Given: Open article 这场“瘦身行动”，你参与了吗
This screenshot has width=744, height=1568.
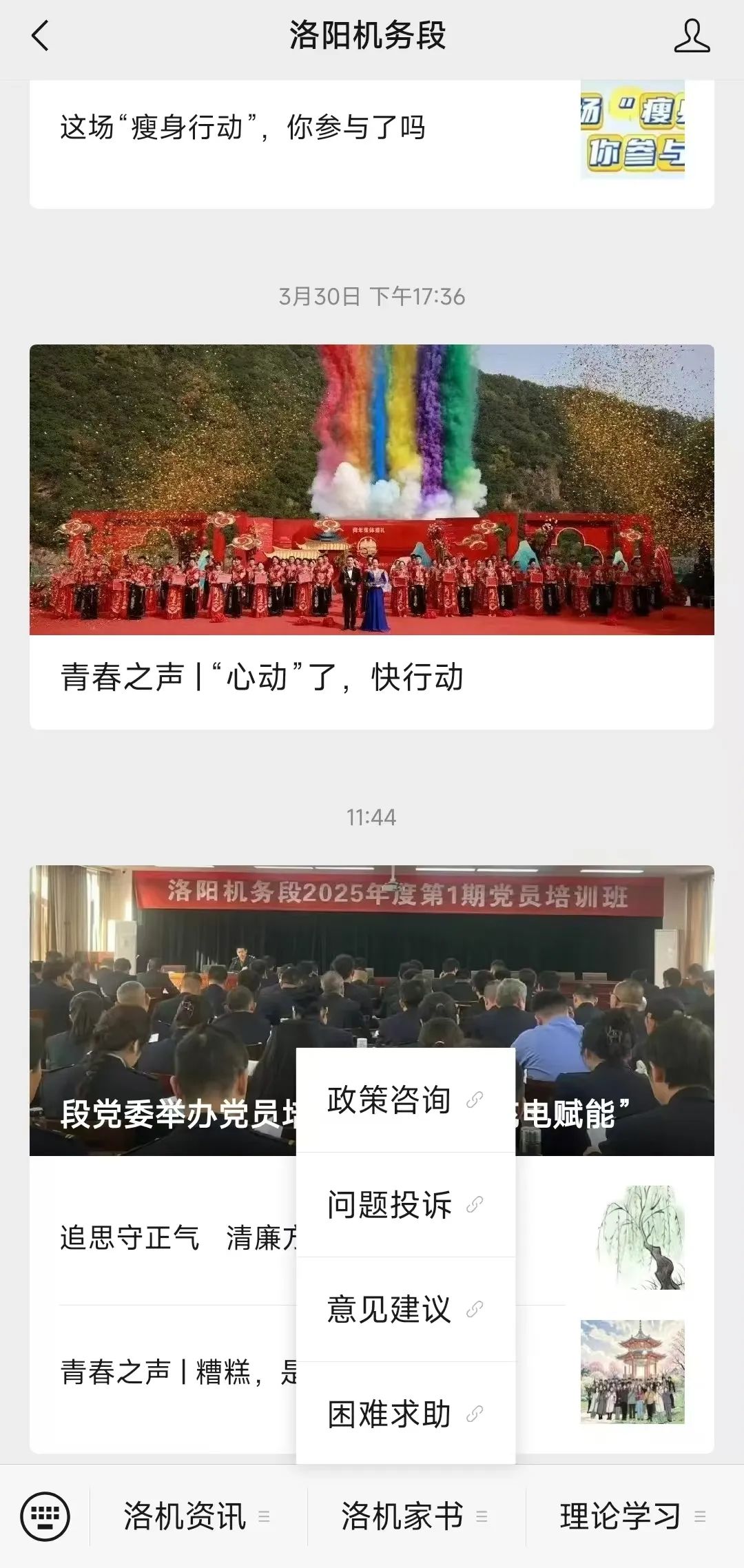Looking at the screenshot, I should click(x=242, y=128).
